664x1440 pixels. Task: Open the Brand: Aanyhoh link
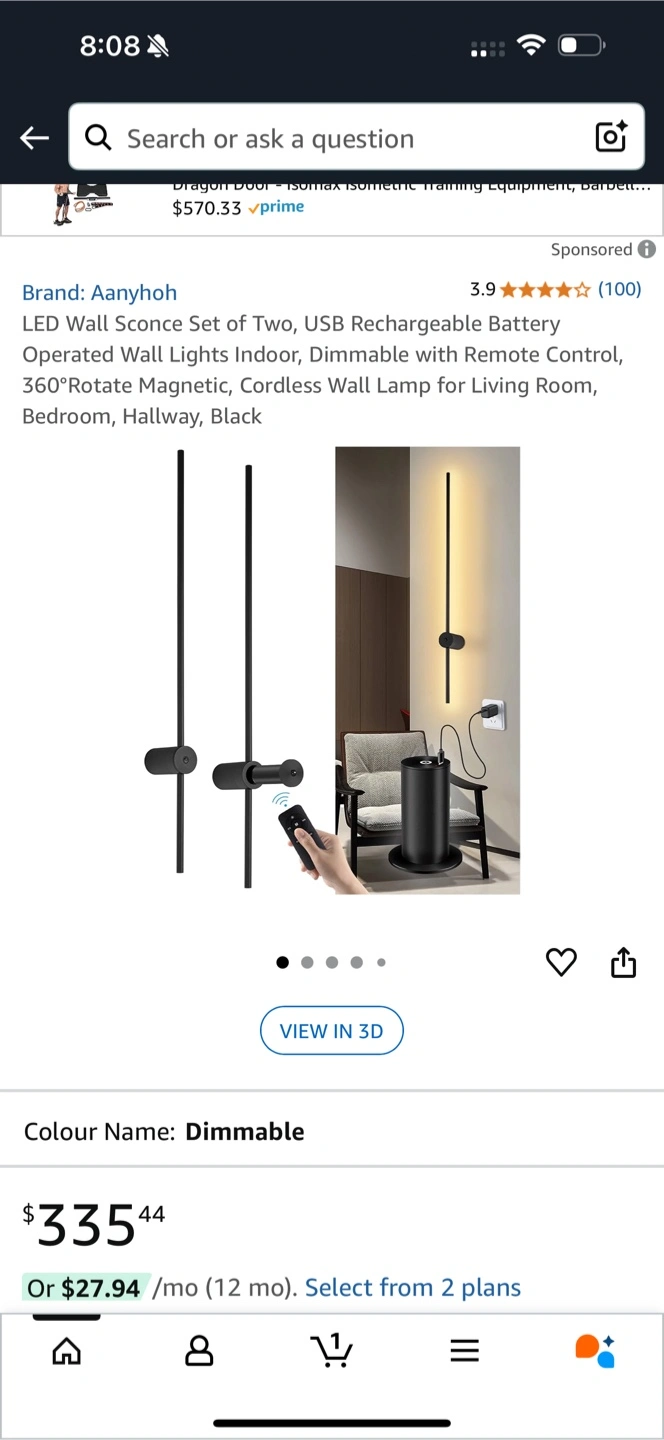100,292
